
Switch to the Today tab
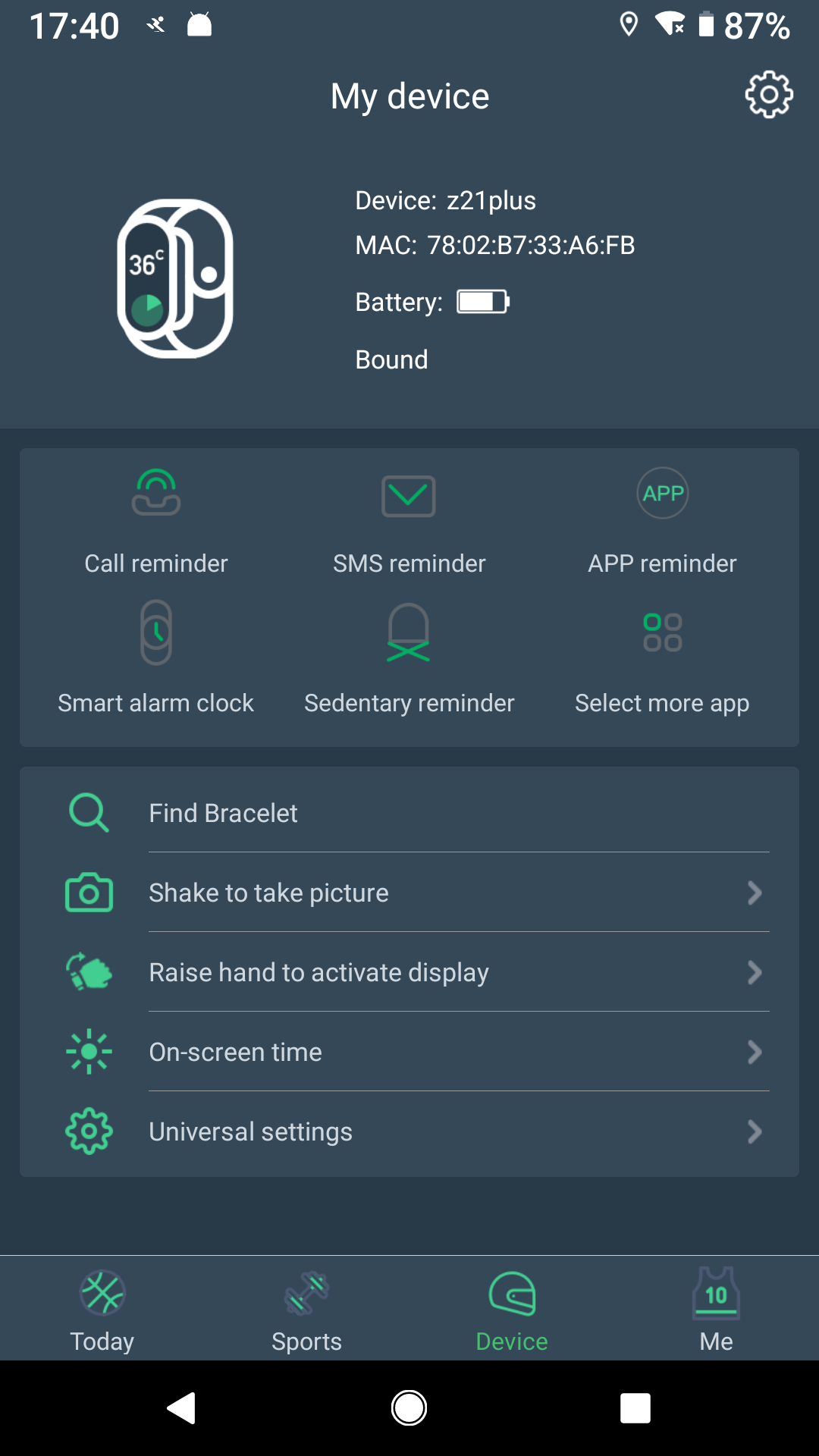pos(102,1310)
